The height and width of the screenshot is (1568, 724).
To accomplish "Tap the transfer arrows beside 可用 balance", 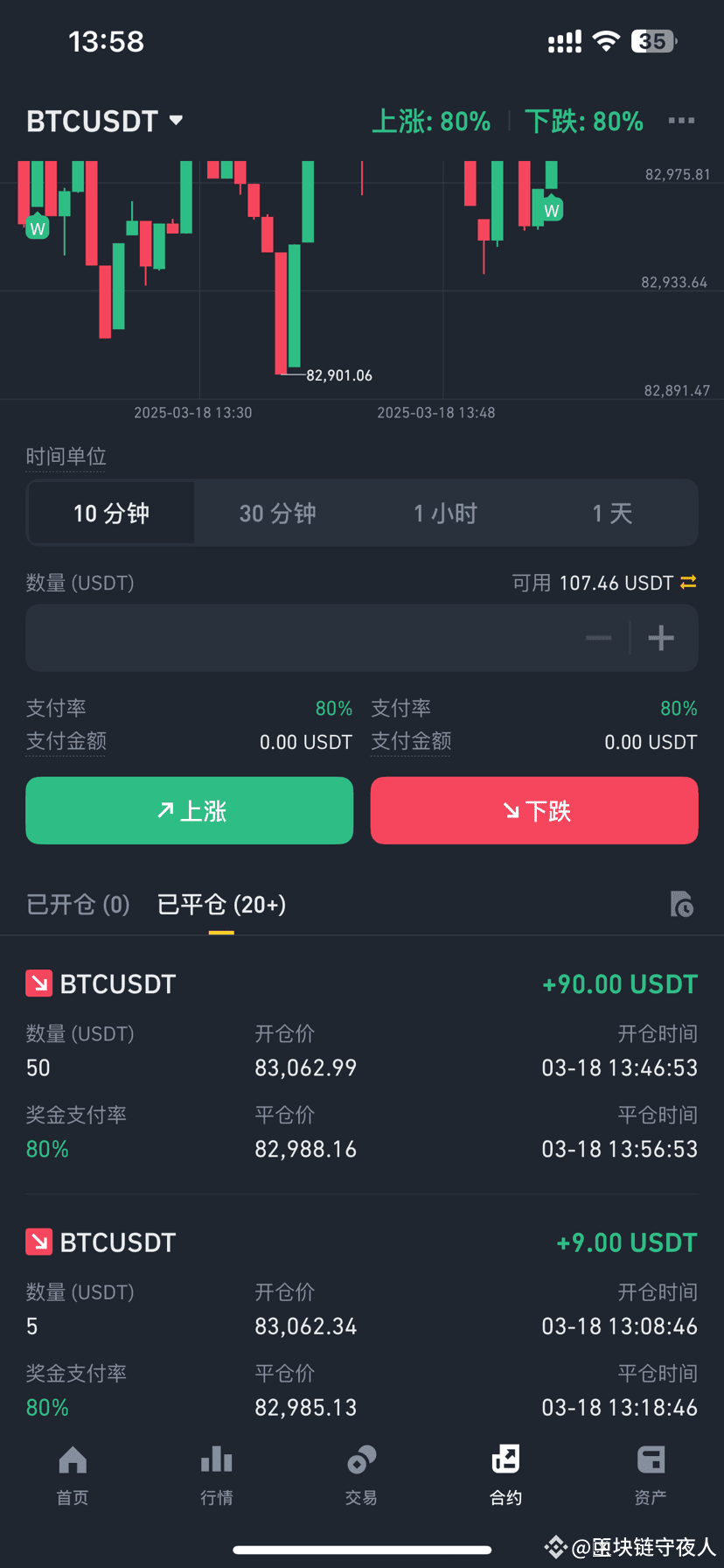I will [x=688, y=583].
